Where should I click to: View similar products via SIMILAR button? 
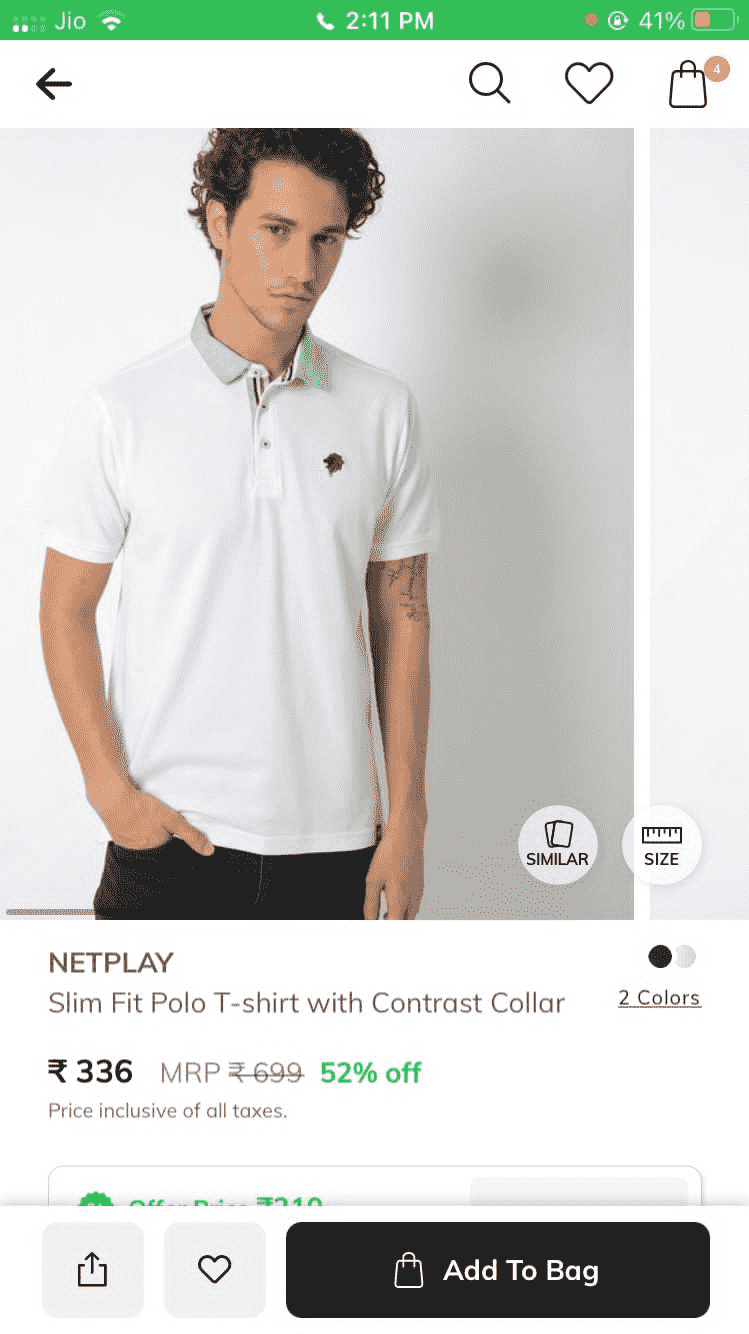[x=558, y=845]
